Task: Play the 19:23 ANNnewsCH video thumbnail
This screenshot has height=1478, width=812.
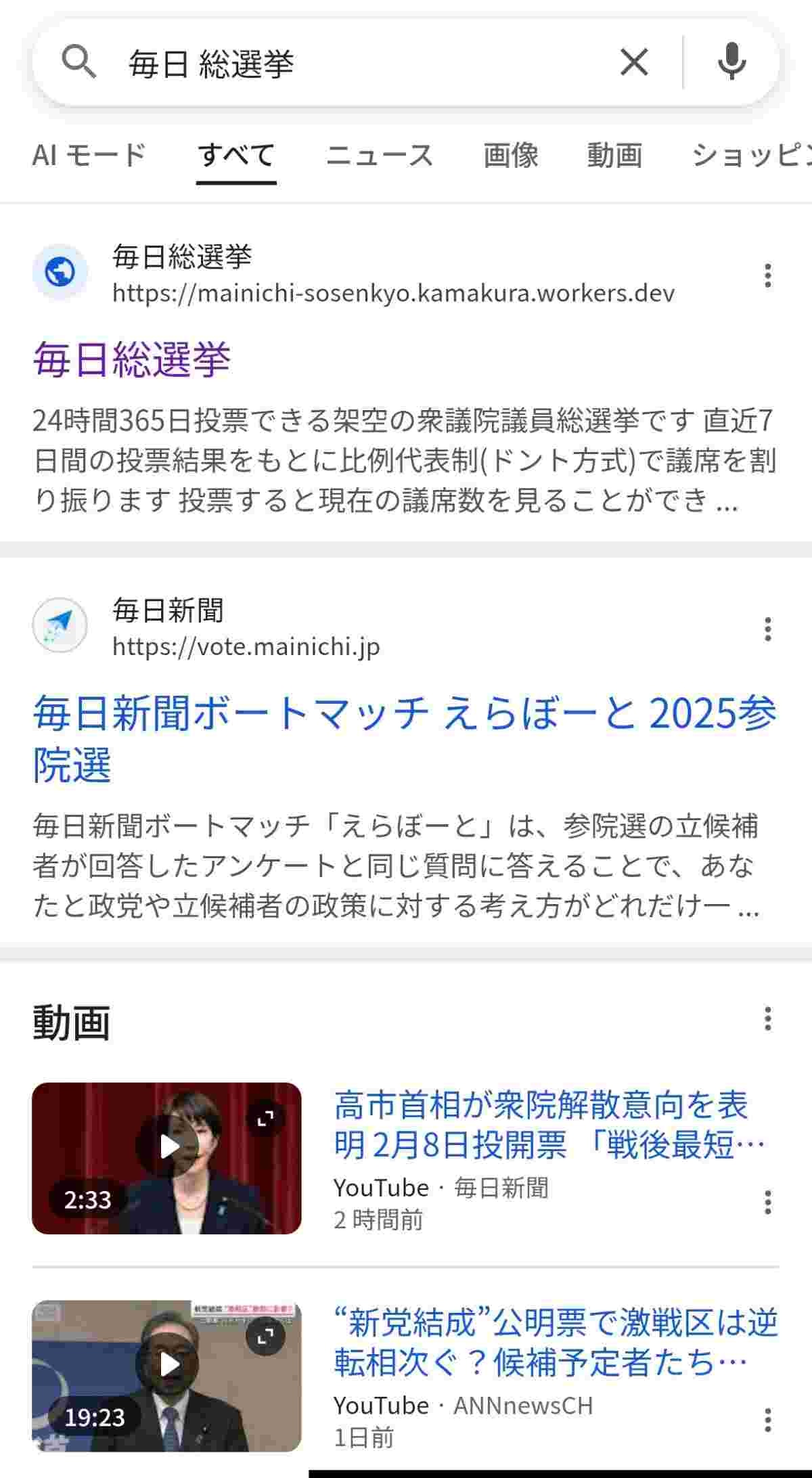Action: click(166, 1374)
